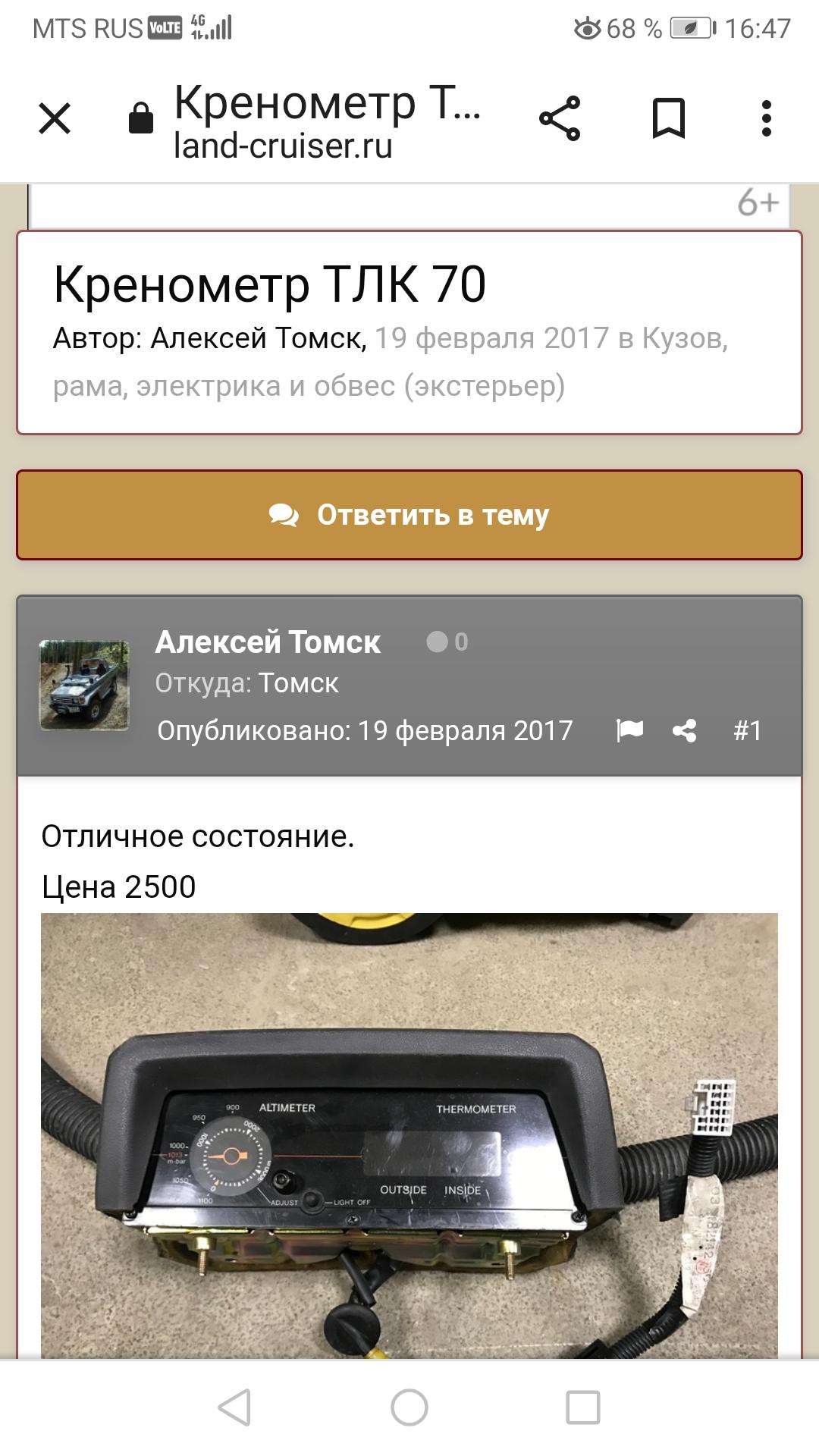Open the post author's avatar
This screenshot has height=1456, width=819.
(x=84, y=686)
